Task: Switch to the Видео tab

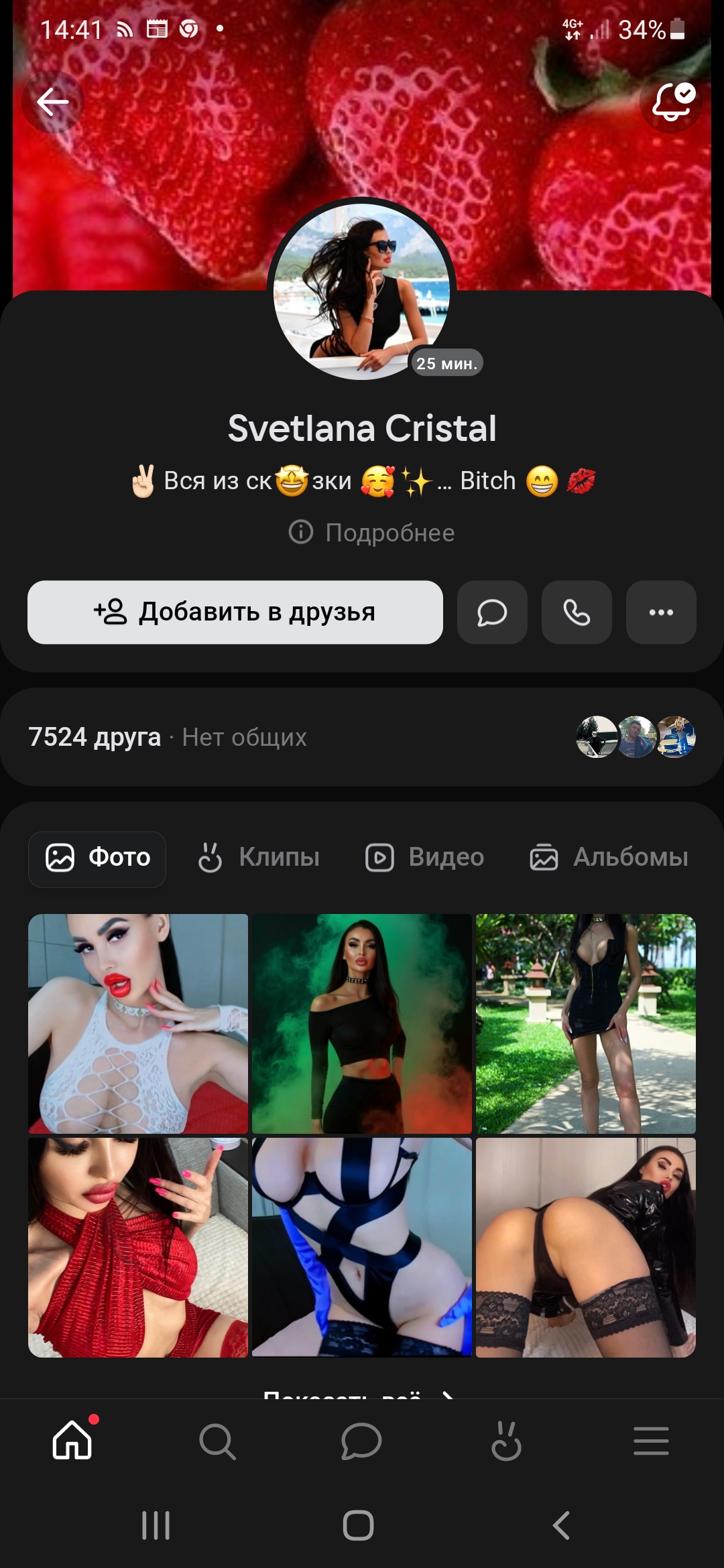Action: pyautogui.click(x=425, y=858)
